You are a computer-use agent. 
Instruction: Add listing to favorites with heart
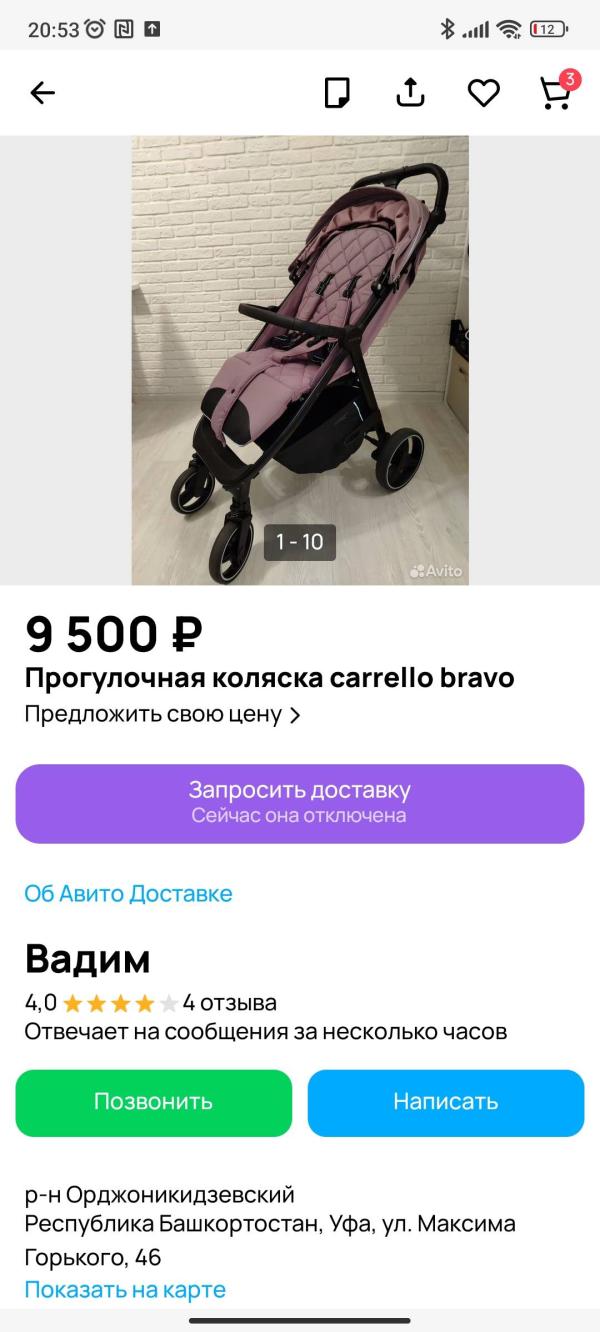tap(483, 93)
